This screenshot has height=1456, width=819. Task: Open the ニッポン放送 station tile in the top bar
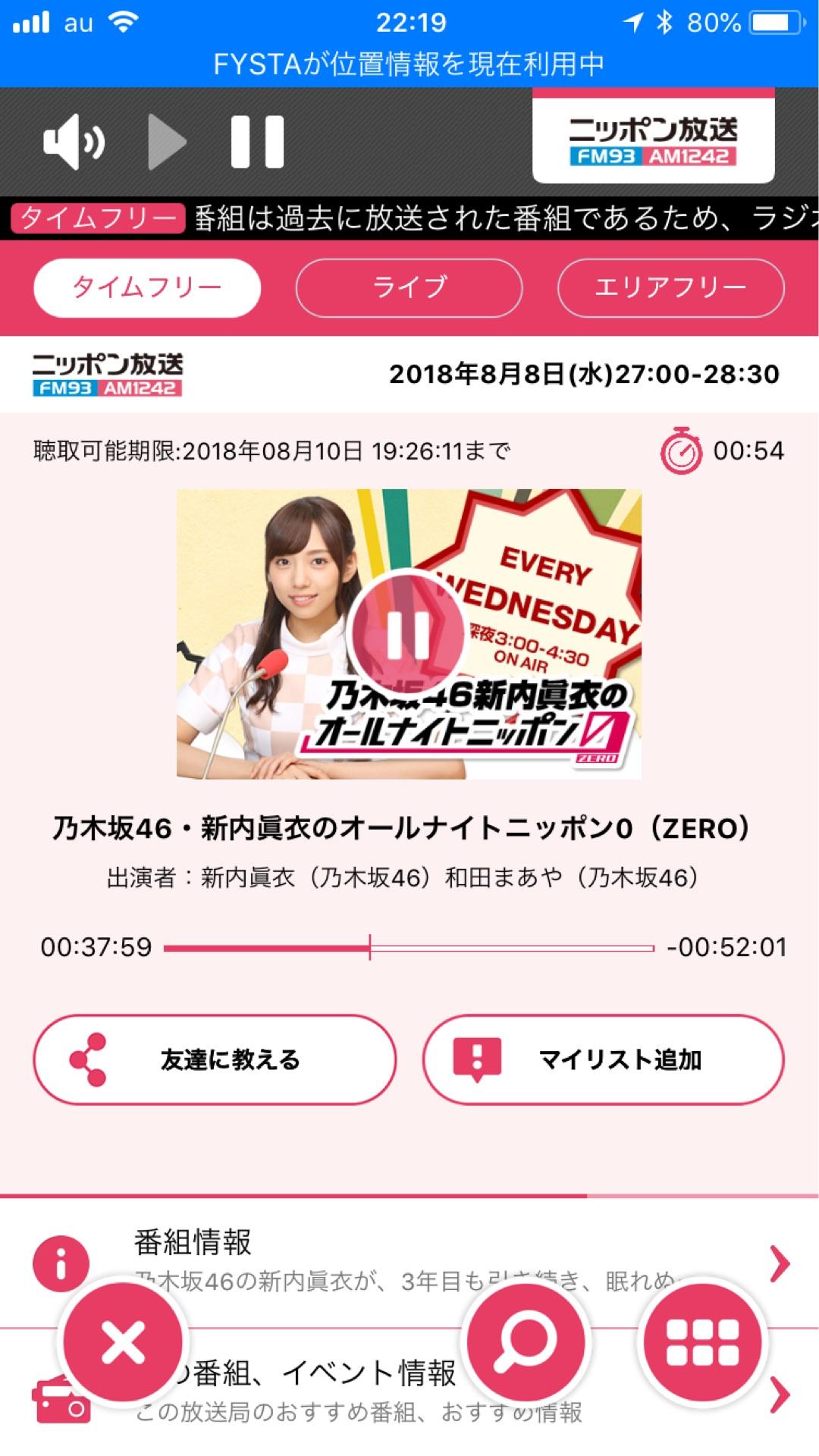click(x=653, y=140)
